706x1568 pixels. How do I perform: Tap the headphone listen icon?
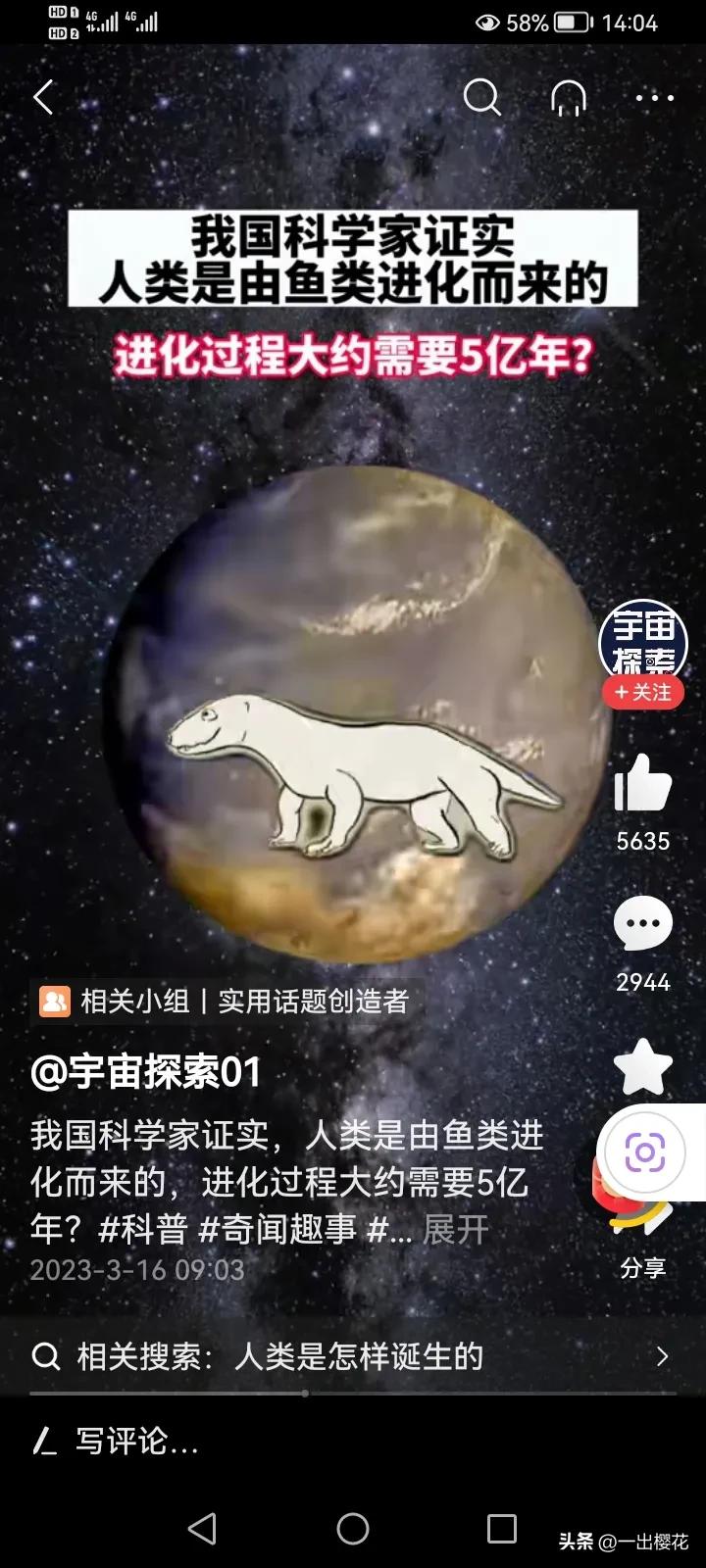pos(569,98)
